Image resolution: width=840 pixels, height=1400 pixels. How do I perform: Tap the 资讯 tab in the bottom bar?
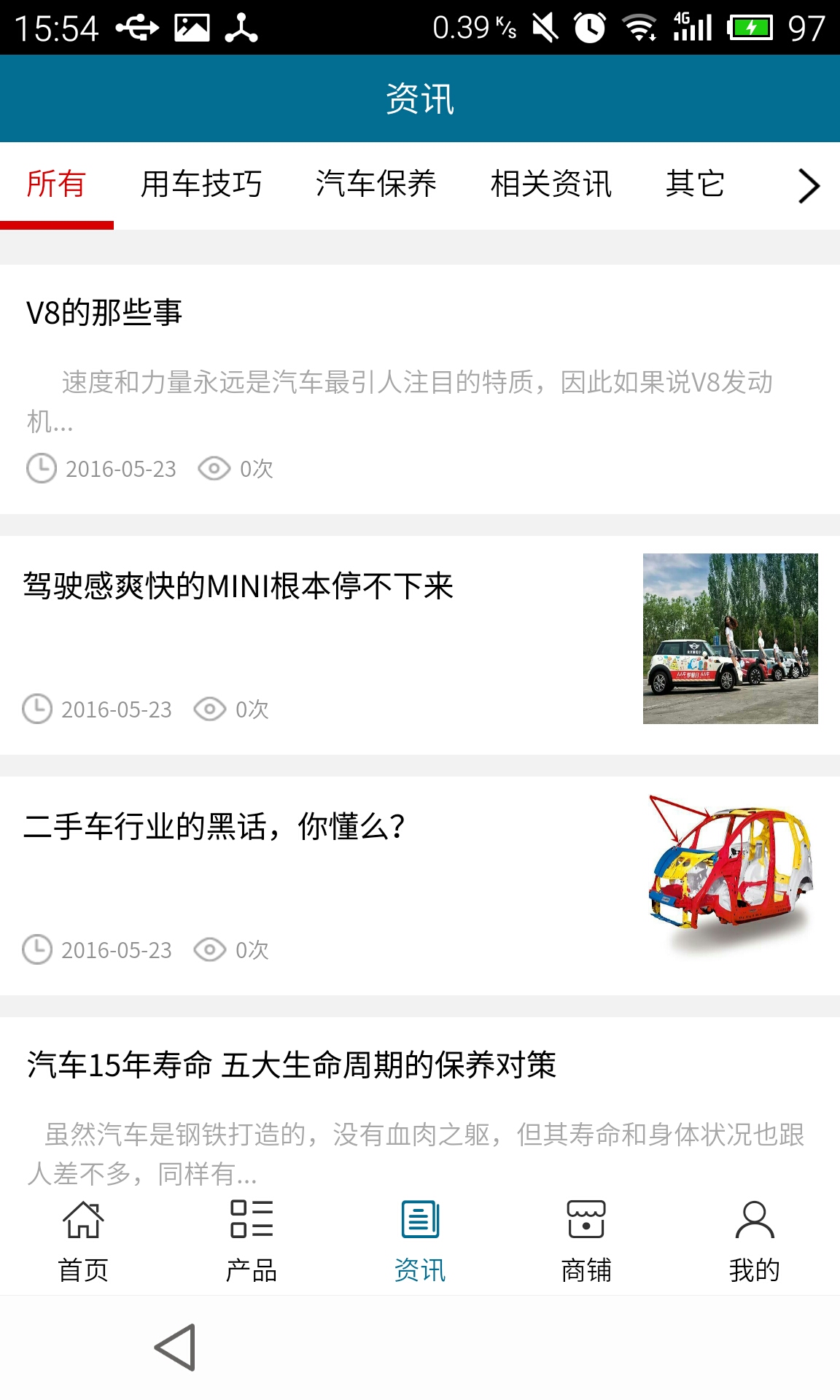[420, 1240]
